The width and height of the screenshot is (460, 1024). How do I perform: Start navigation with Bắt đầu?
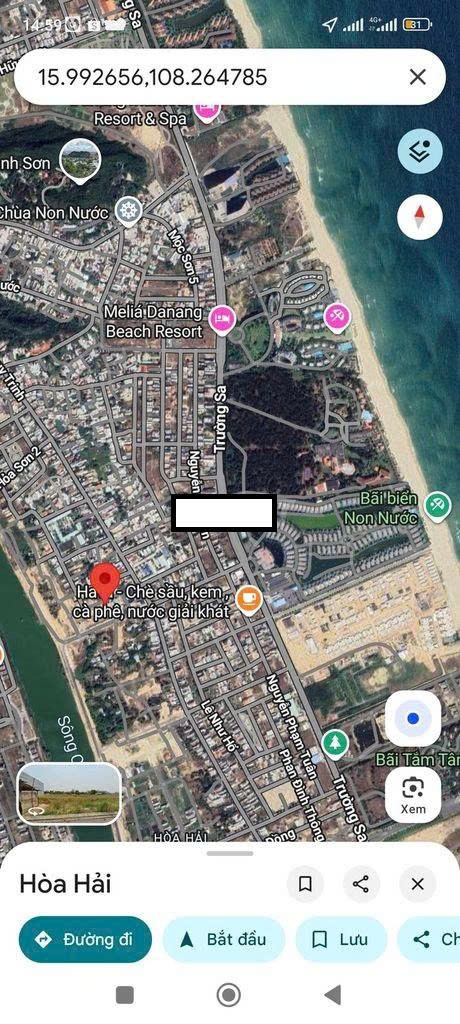tap(223, 939)
